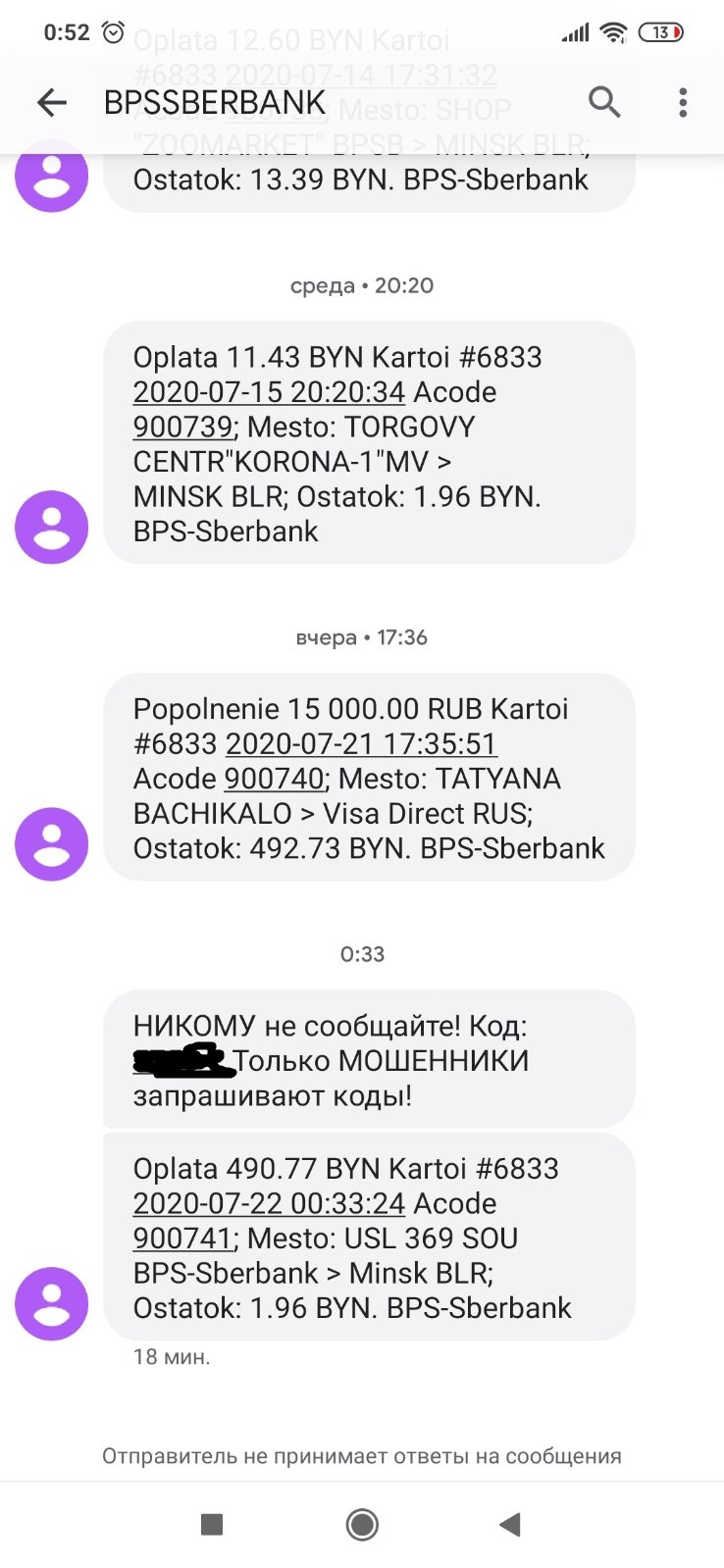The height and width of the screenshot is (1568, 724).
Task: Tap the underlined Acode 900740
Action: tap(275, 779)
